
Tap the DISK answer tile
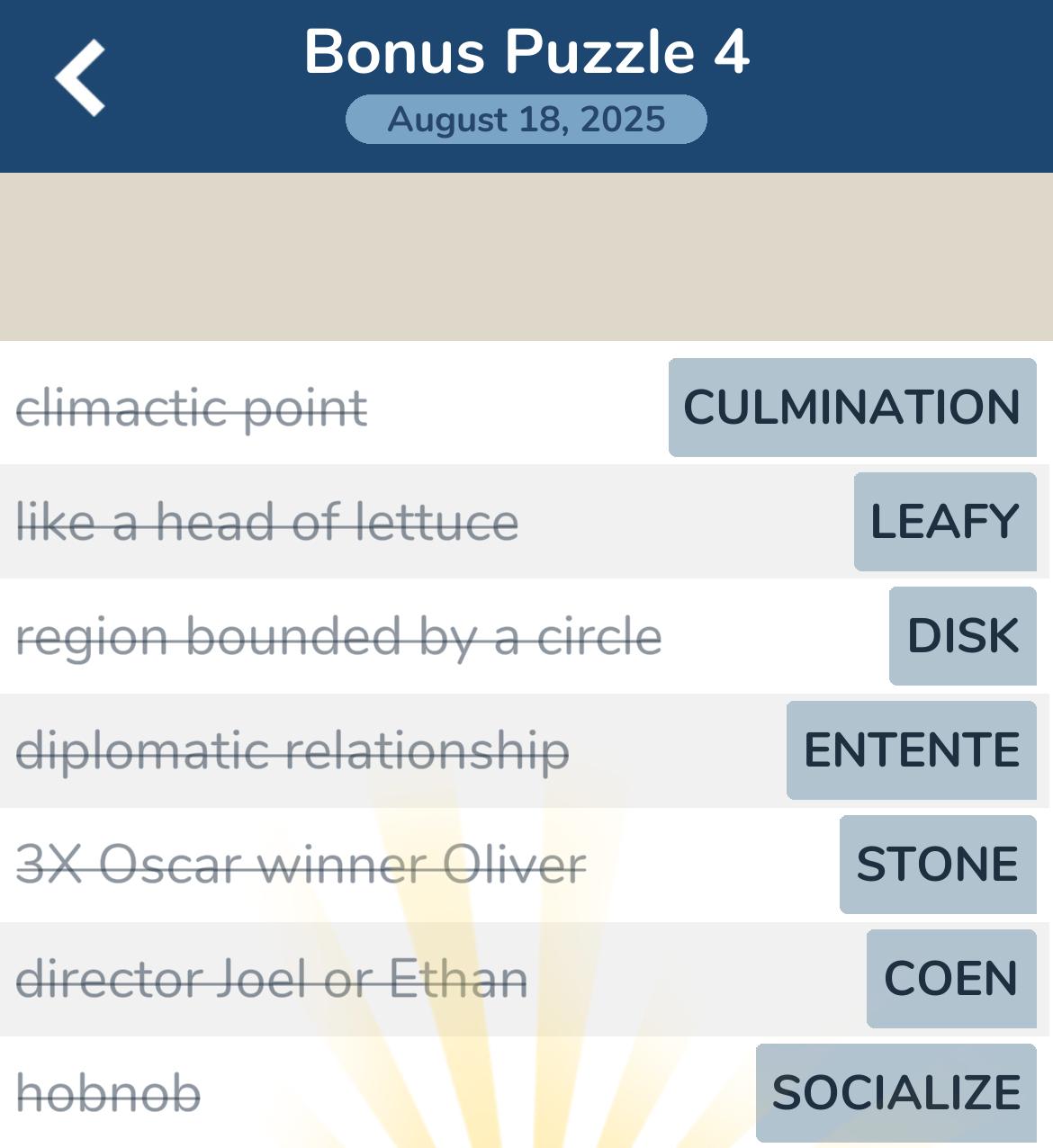(x=962, y=636)
